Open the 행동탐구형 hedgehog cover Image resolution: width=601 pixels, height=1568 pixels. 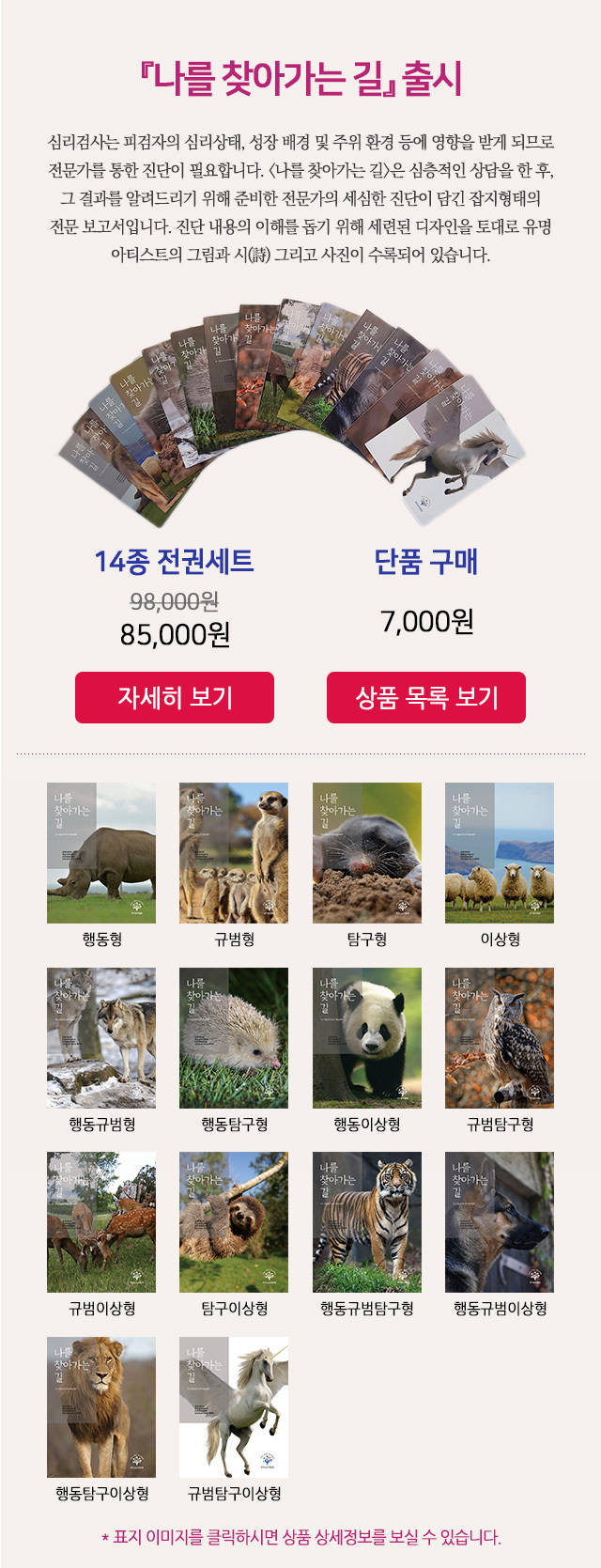234,1037
